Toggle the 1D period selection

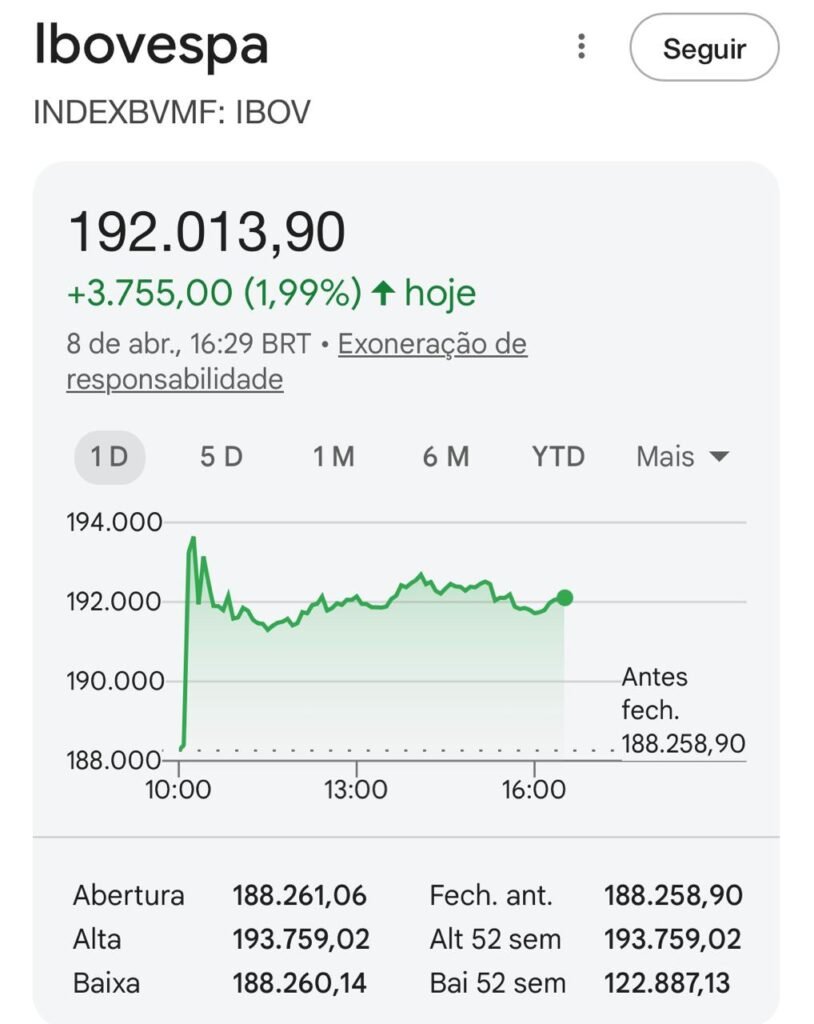pos(110,457)
